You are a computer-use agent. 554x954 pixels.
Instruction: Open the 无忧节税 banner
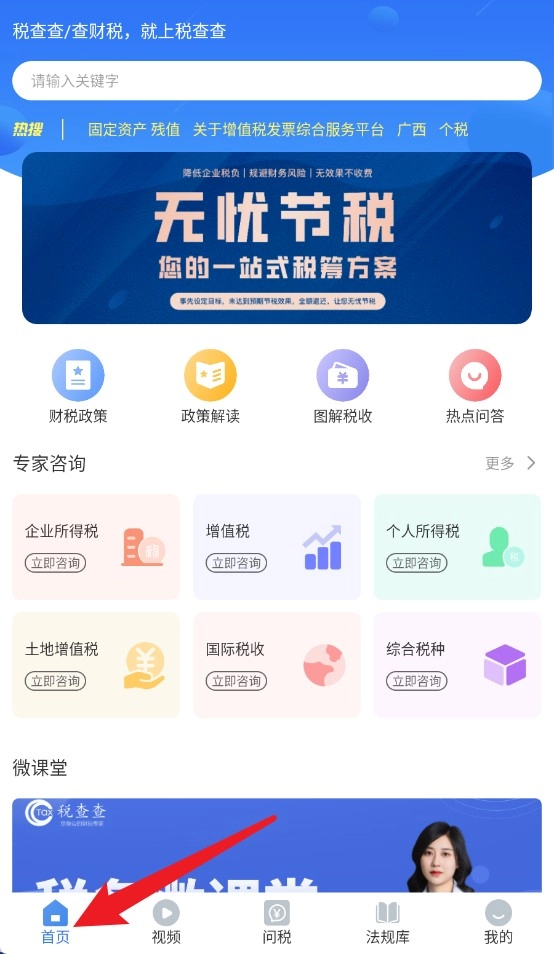(x=277, y=238)
